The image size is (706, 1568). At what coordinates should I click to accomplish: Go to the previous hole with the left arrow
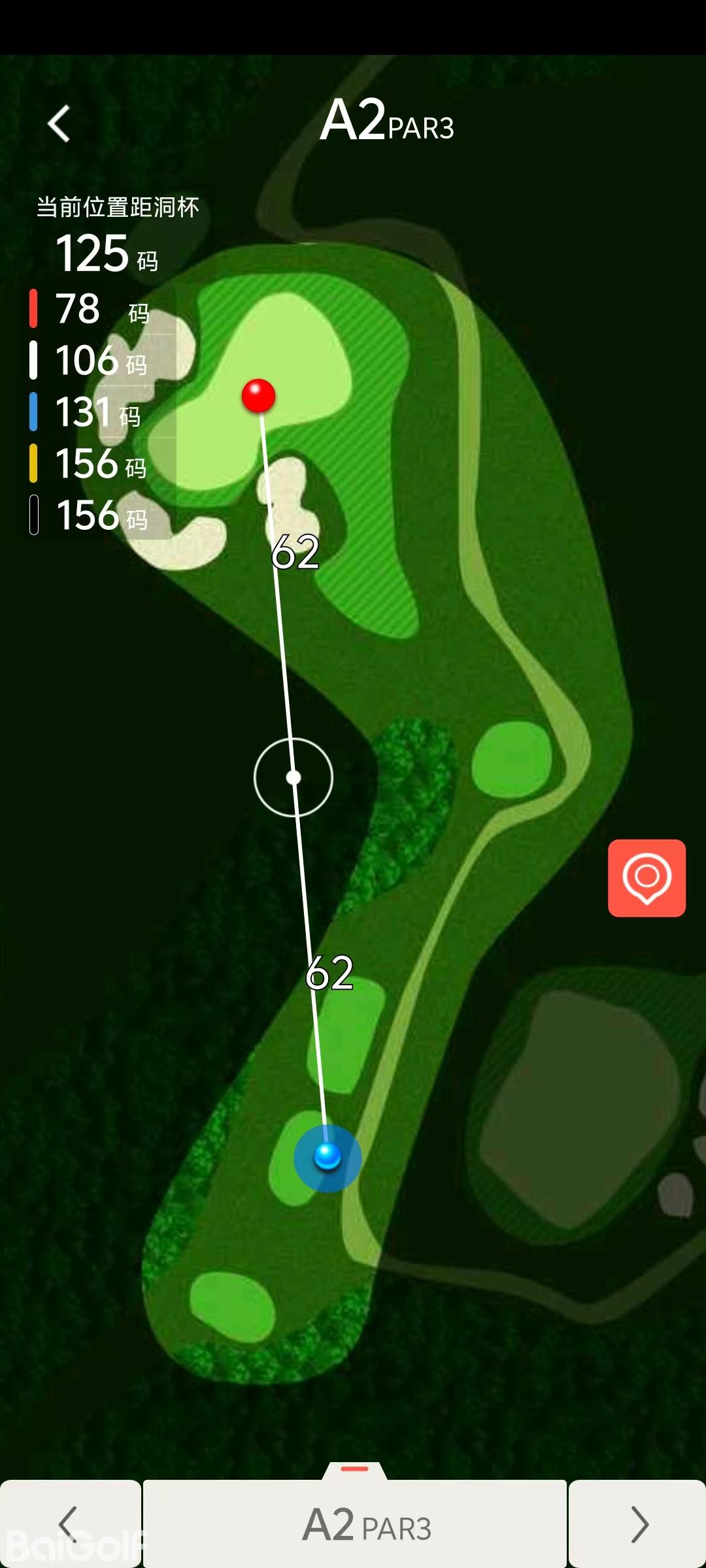click(x=70, y=1524)
